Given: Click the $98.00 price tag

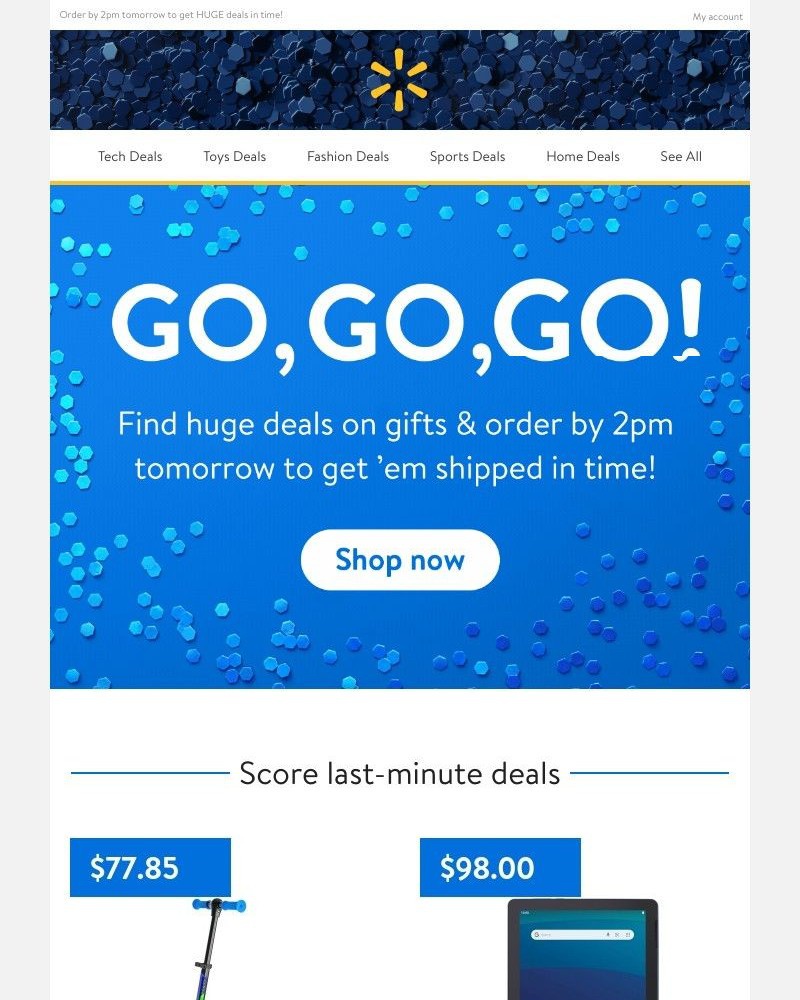Looking at the screenshot, I should 500,867.
